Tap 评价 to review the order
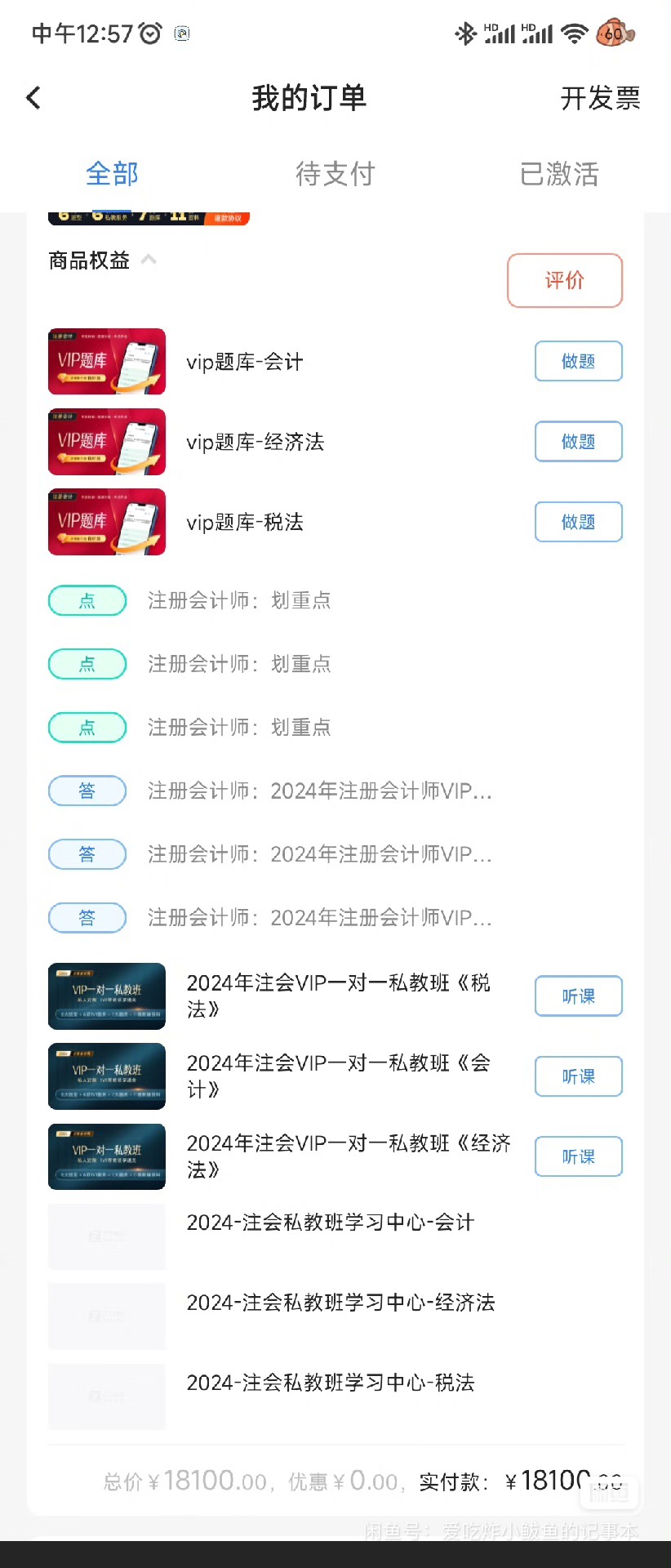The height and width of the screenshot is (1568, 671). (x=565, y=280)
